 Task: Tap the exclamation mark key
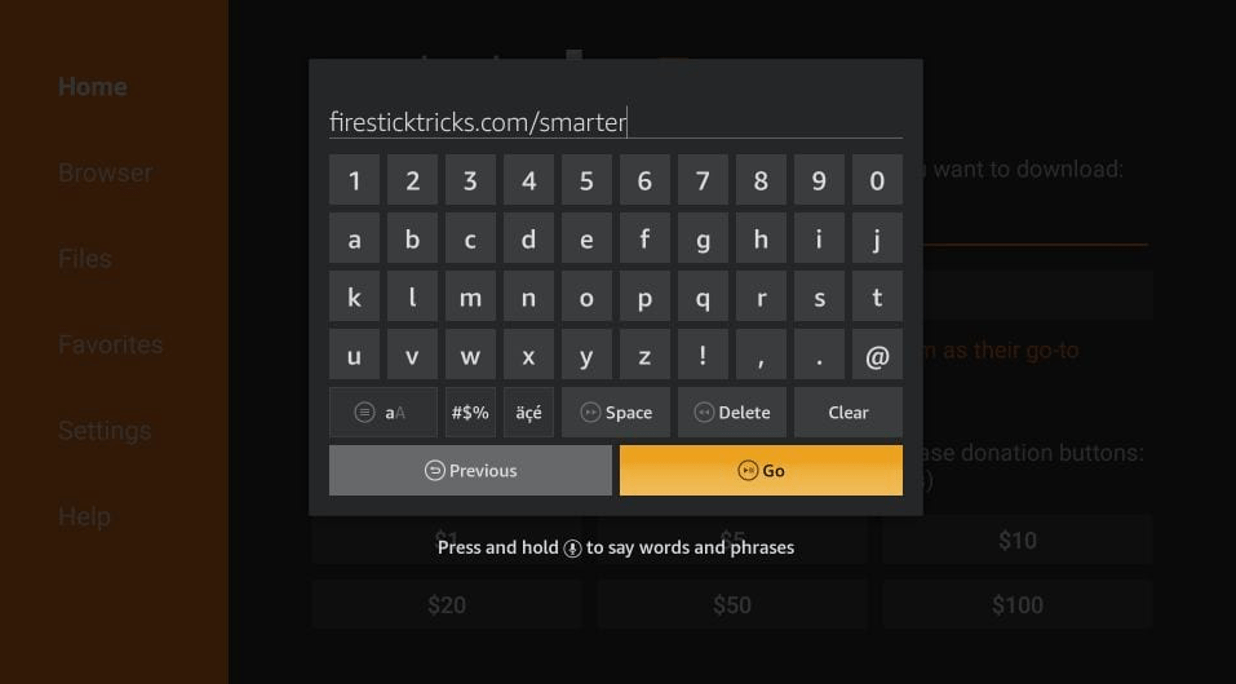pos(703,355)
